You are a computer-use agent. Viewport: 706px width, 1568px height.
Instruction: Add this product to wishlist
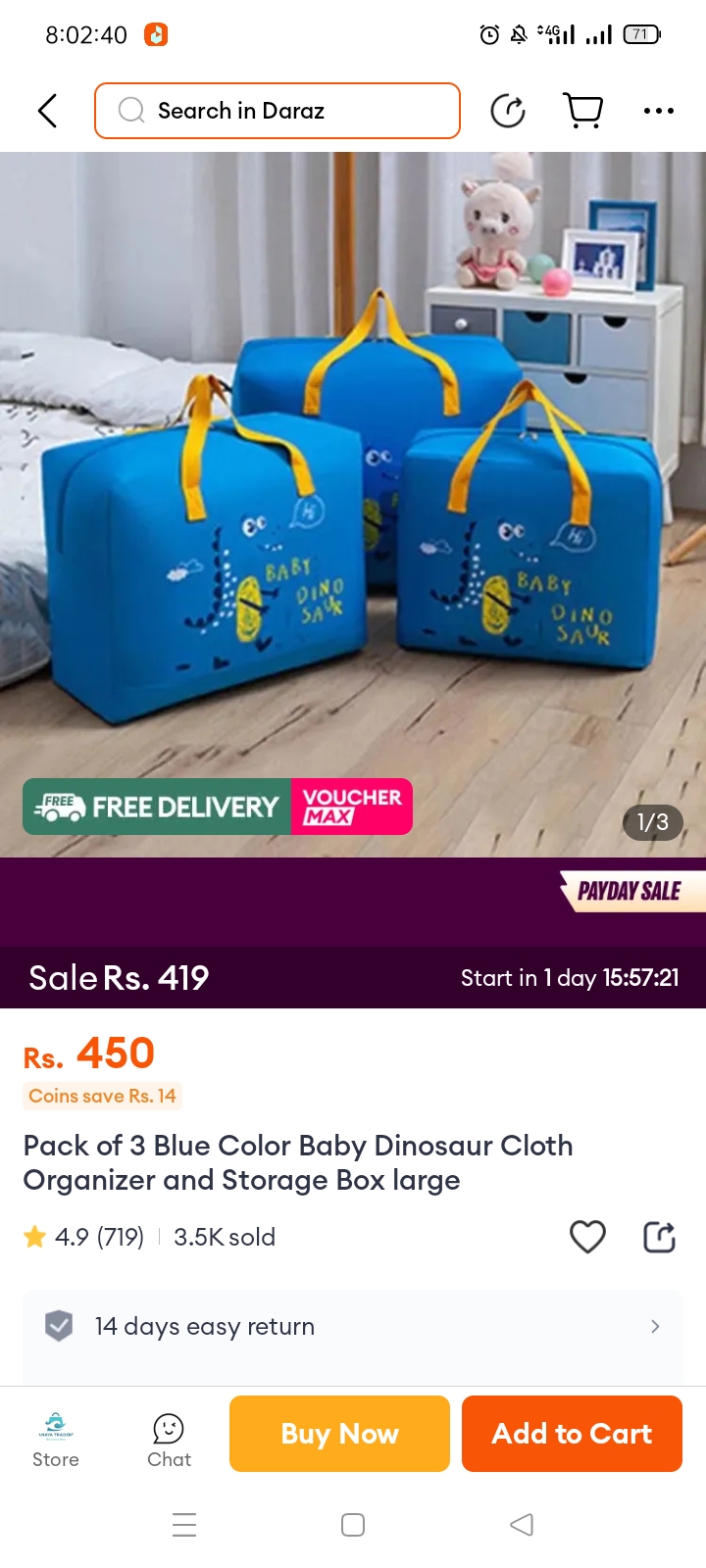[587, 1237]
